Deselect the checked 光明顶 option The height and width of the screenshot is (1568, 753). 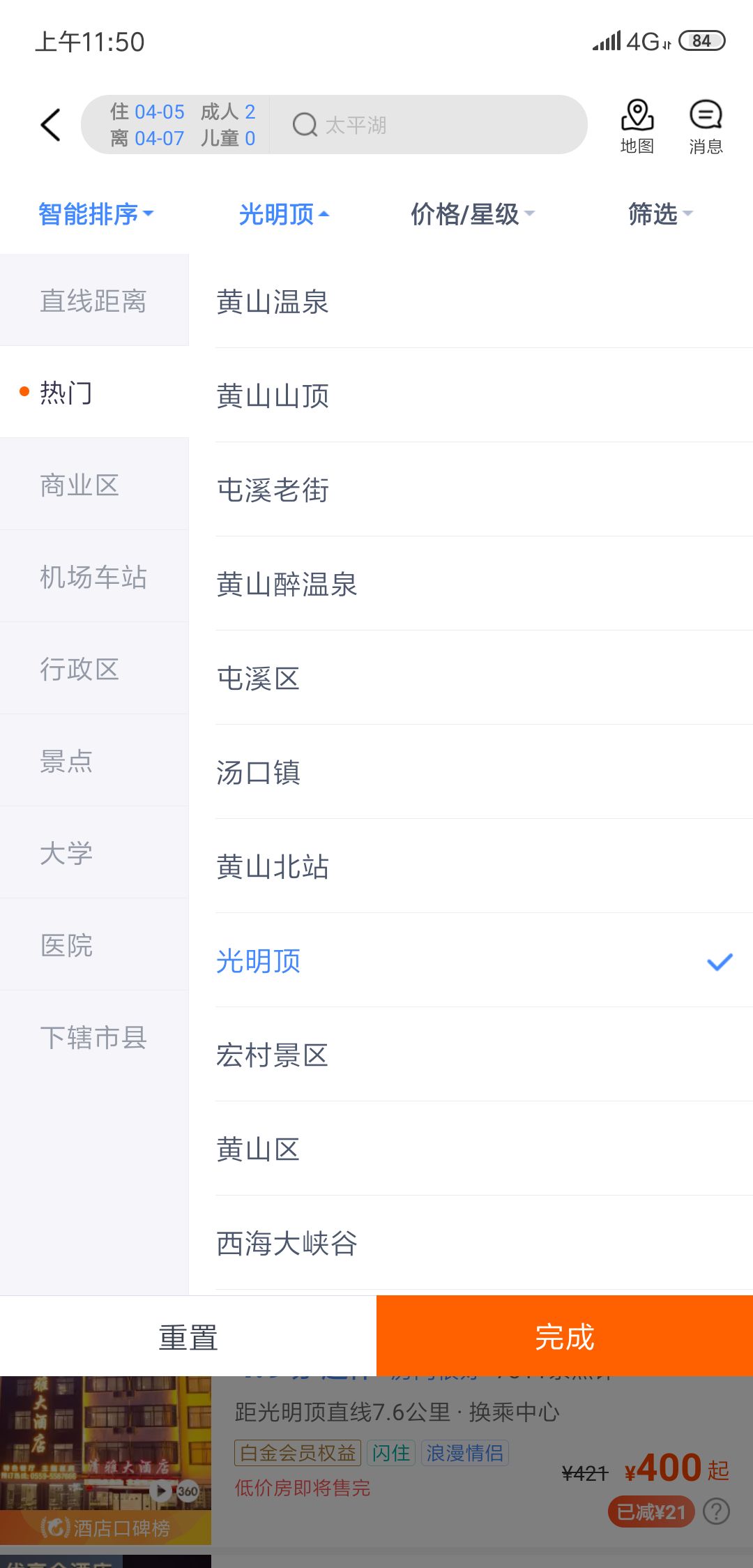click(484, 960)
